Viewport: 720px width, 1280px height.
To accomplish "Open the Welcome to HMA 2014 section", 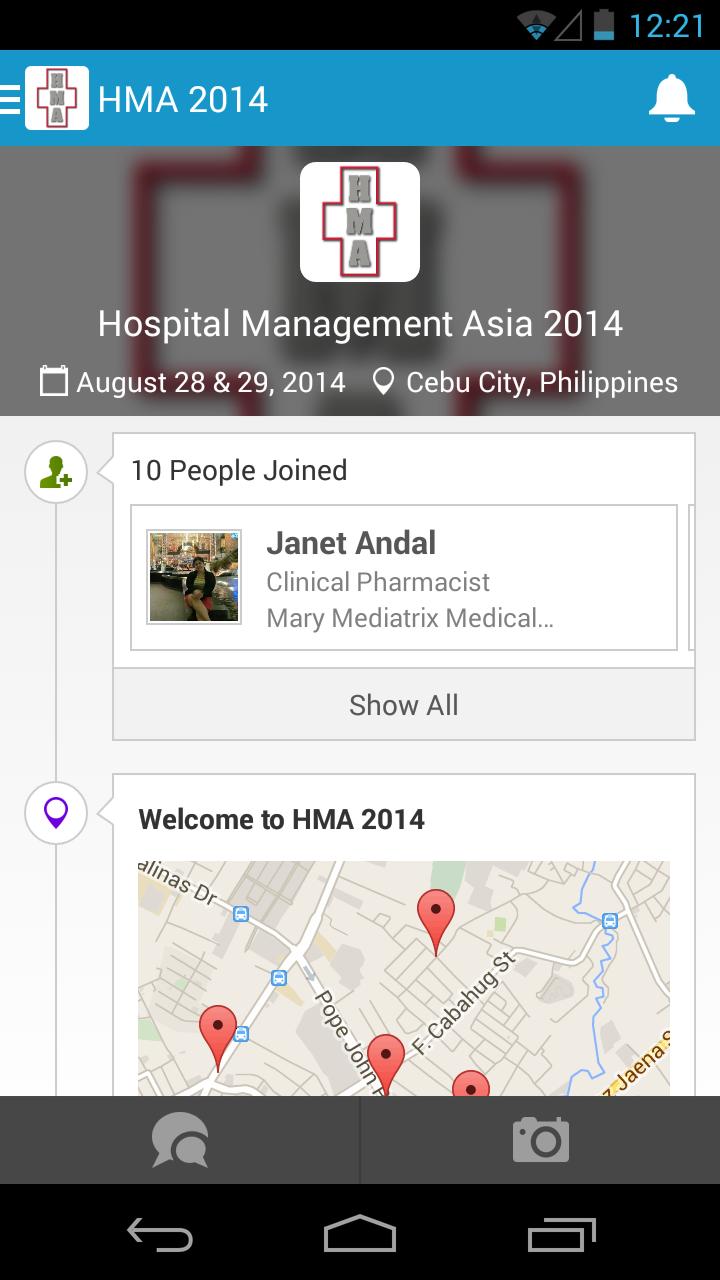I will (x=283, y=818).
